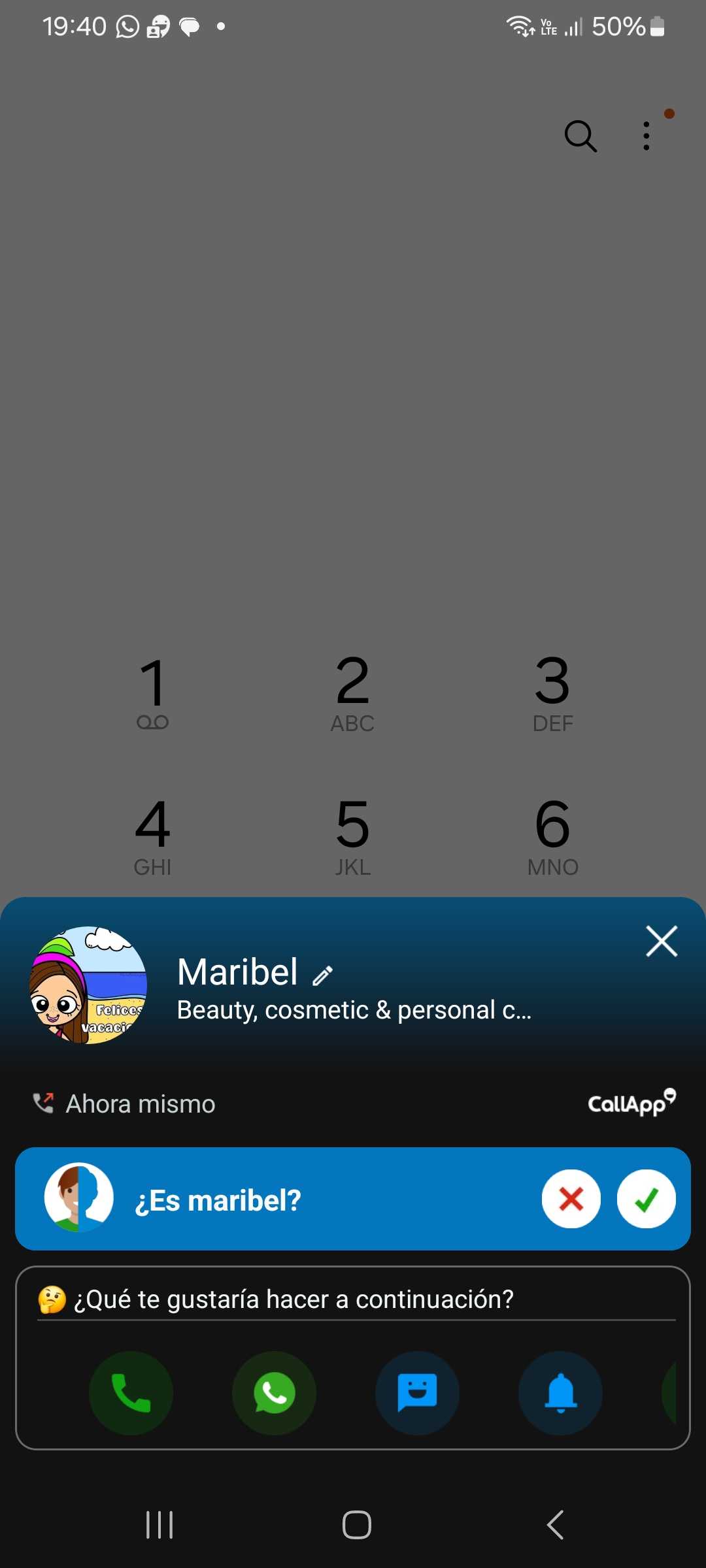The width and height of the screenshot is (706, 1568).
Task: Edit the name Maribel with the pencil
Action: 323,975
